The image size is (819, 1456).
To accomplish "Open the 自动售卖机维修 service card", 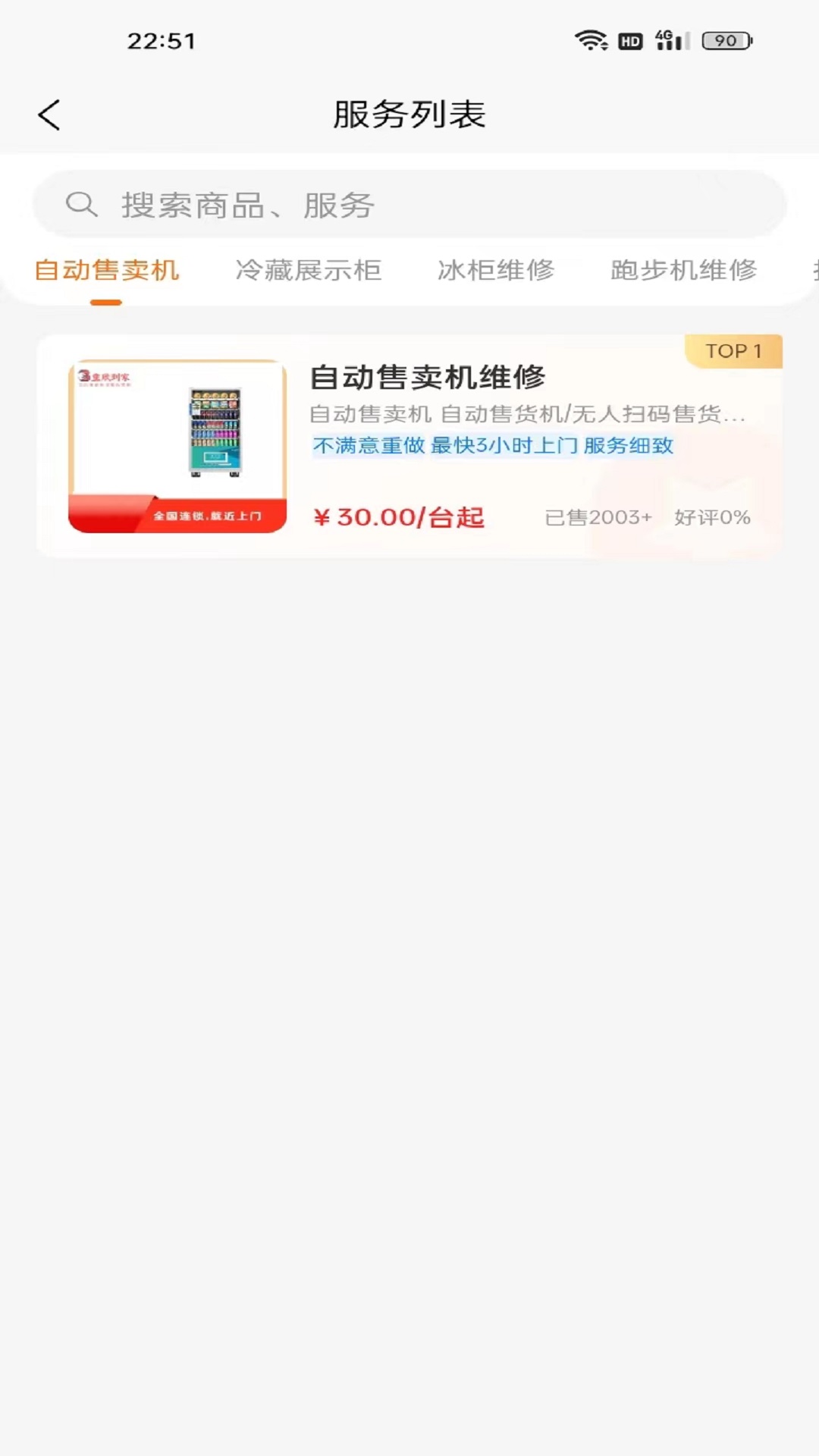I will pyautogui.click(x=409, y=446).
